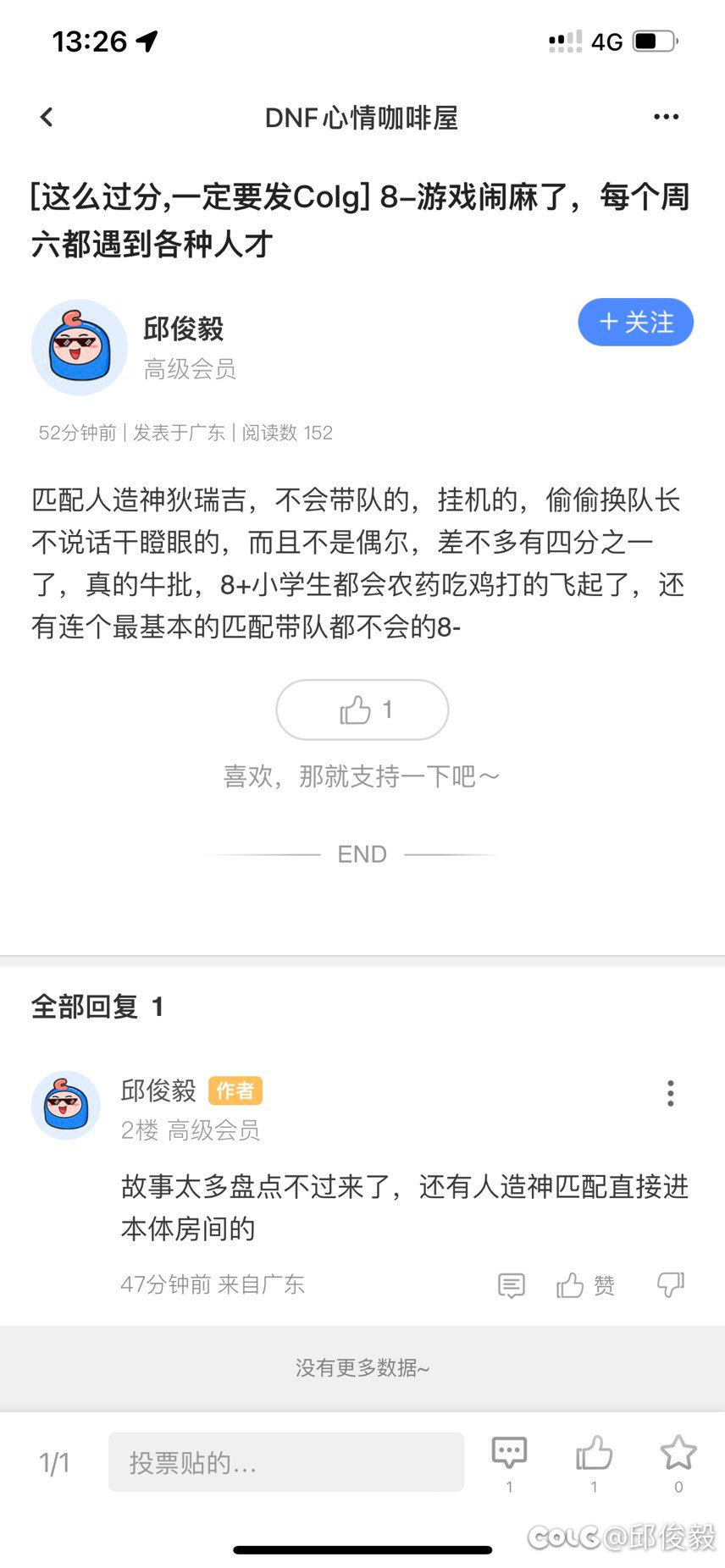Favorite the thread with the star icon
This screenshot has width=725, height=1568.
coord(678,1454)
